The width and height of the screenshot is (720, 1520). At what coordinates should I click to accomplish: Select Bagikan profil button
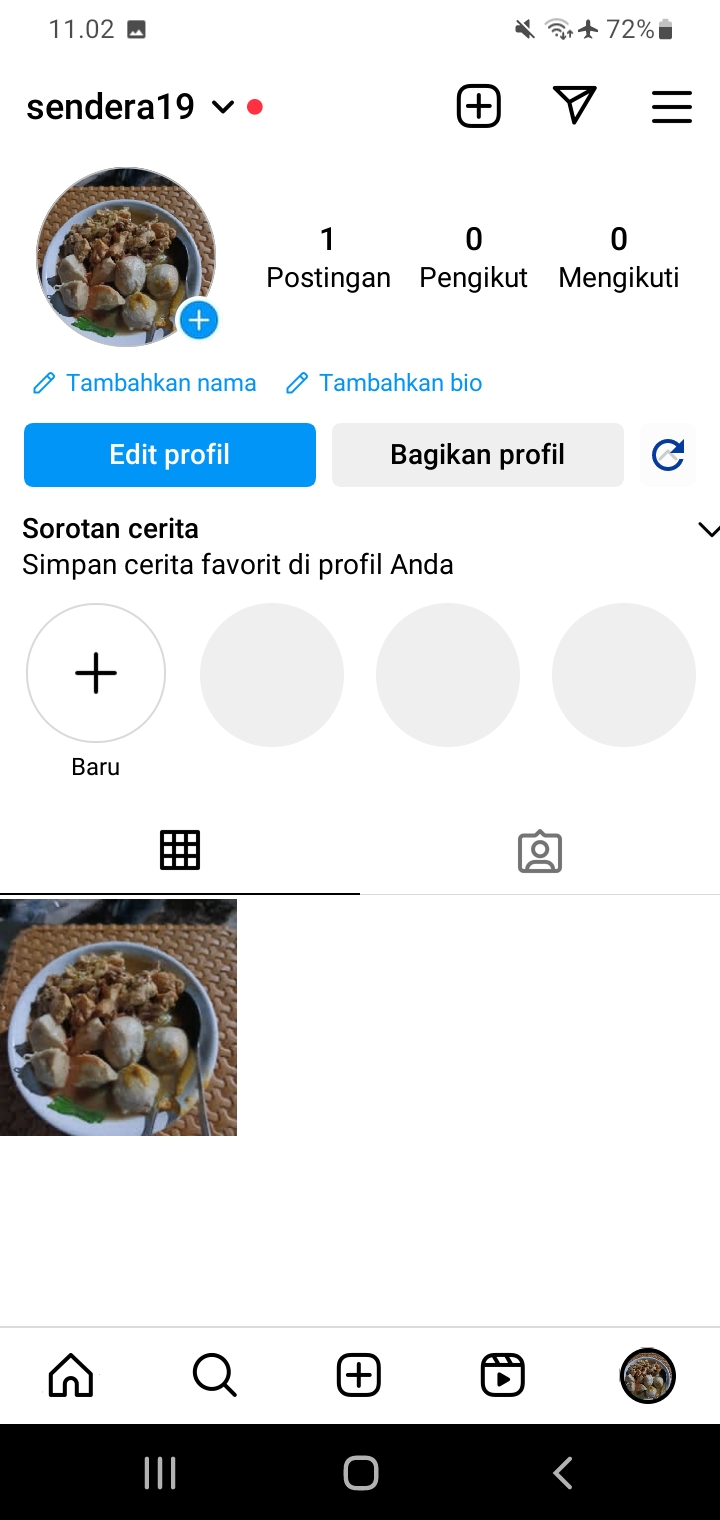477,455
